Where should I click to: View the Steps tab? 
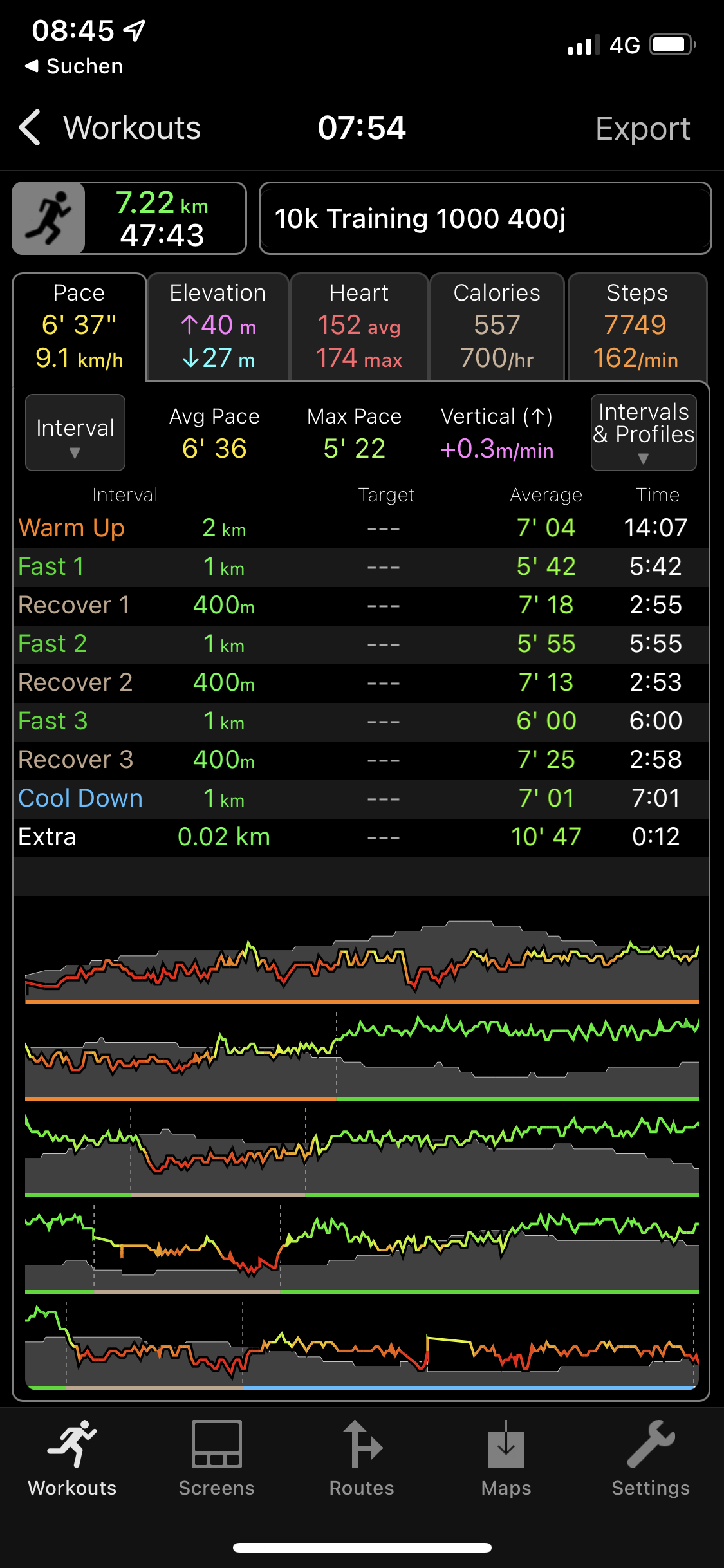[x=637, y=326]
